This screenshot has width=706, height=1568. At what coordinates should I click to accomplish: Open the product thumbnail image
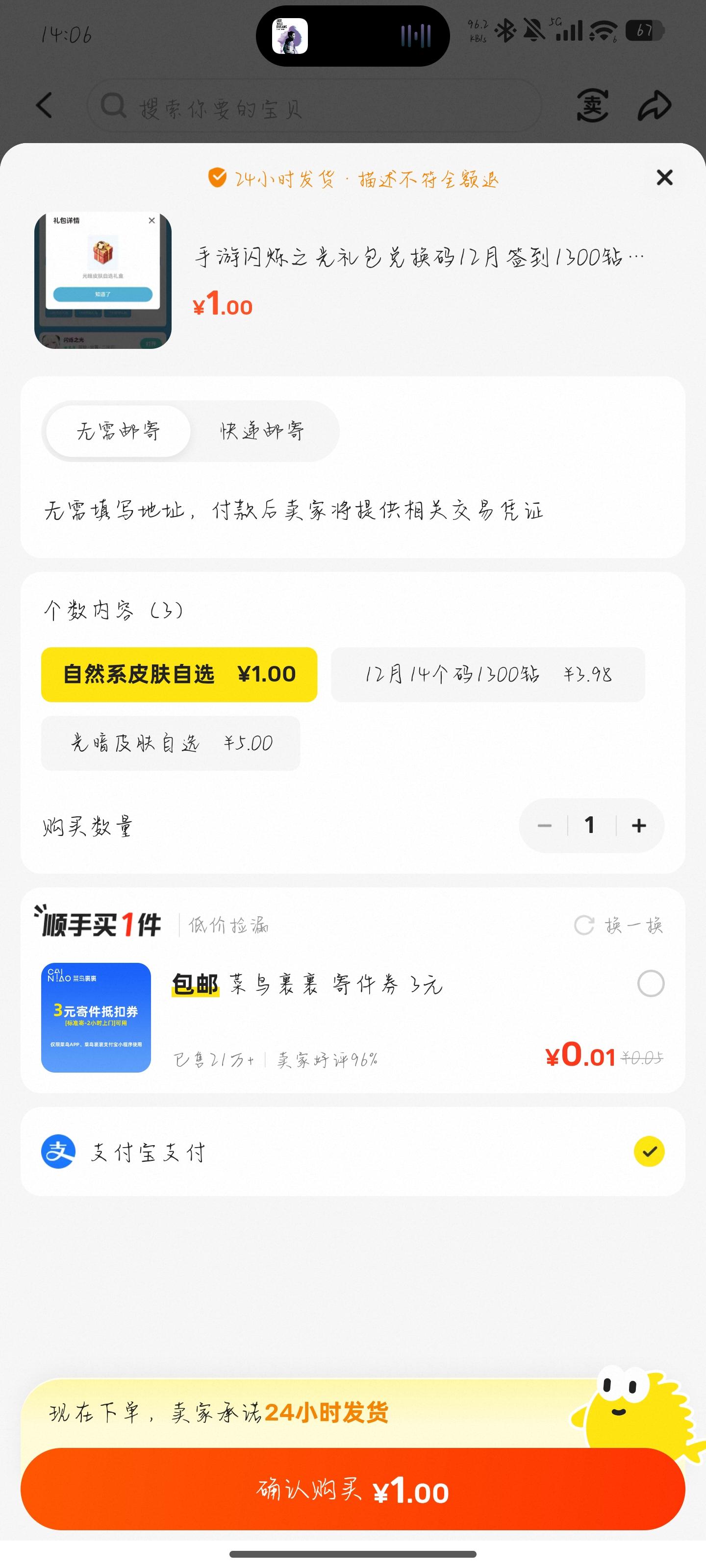(x=102, y=281)
